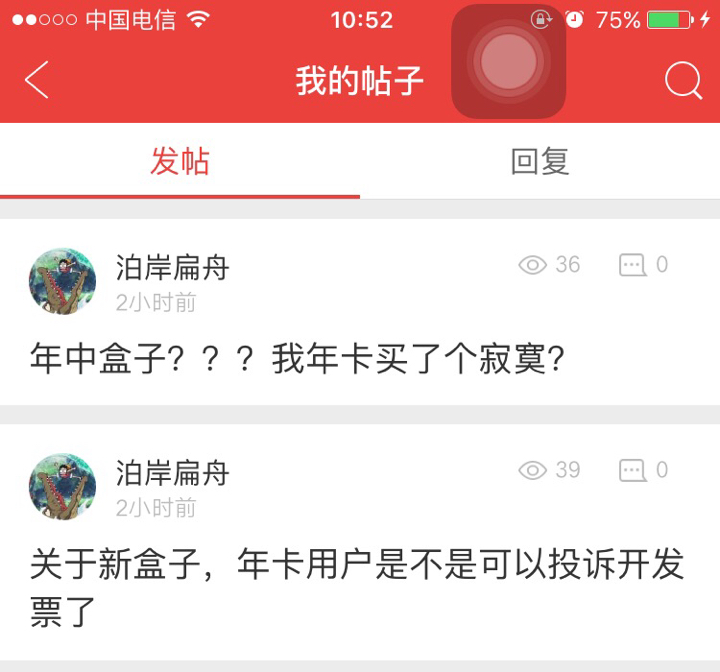
Task: Tap avatar on the 关于新盒子 post
Action: (x=63, y=487)
